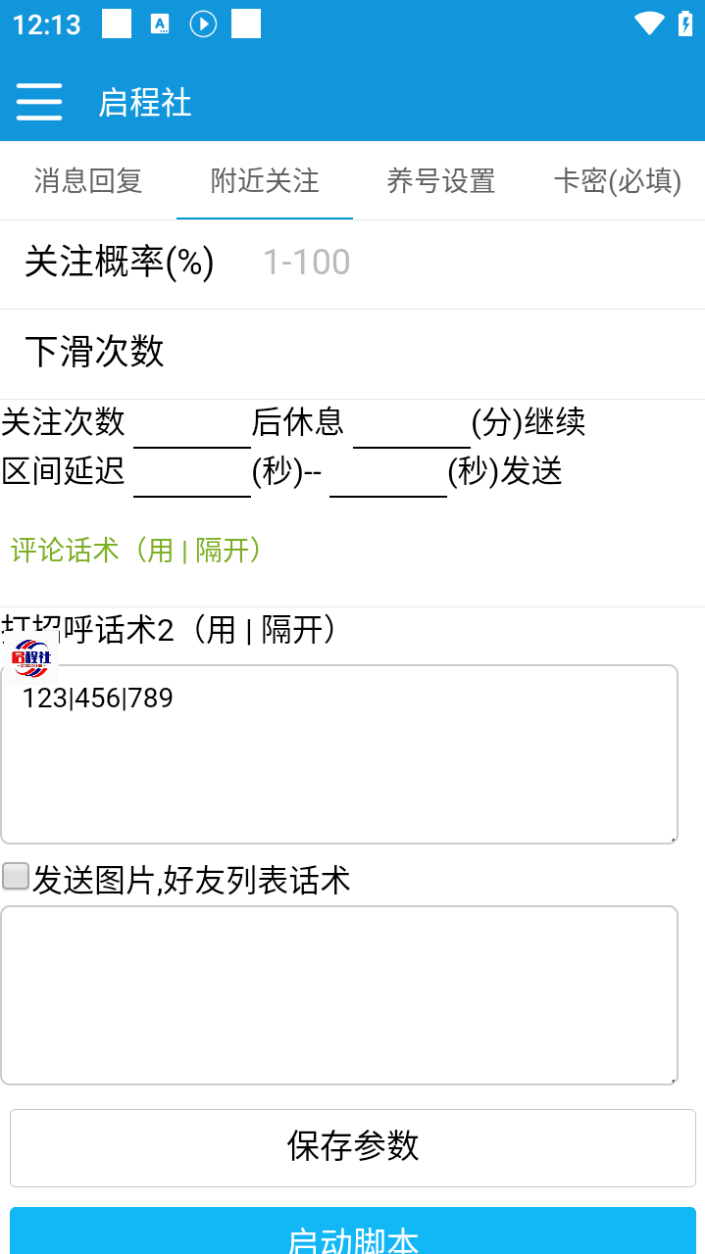Select the 附近关注 tab
The height and width of the screenshot is (1254, 705).
[x=264, y=181]
